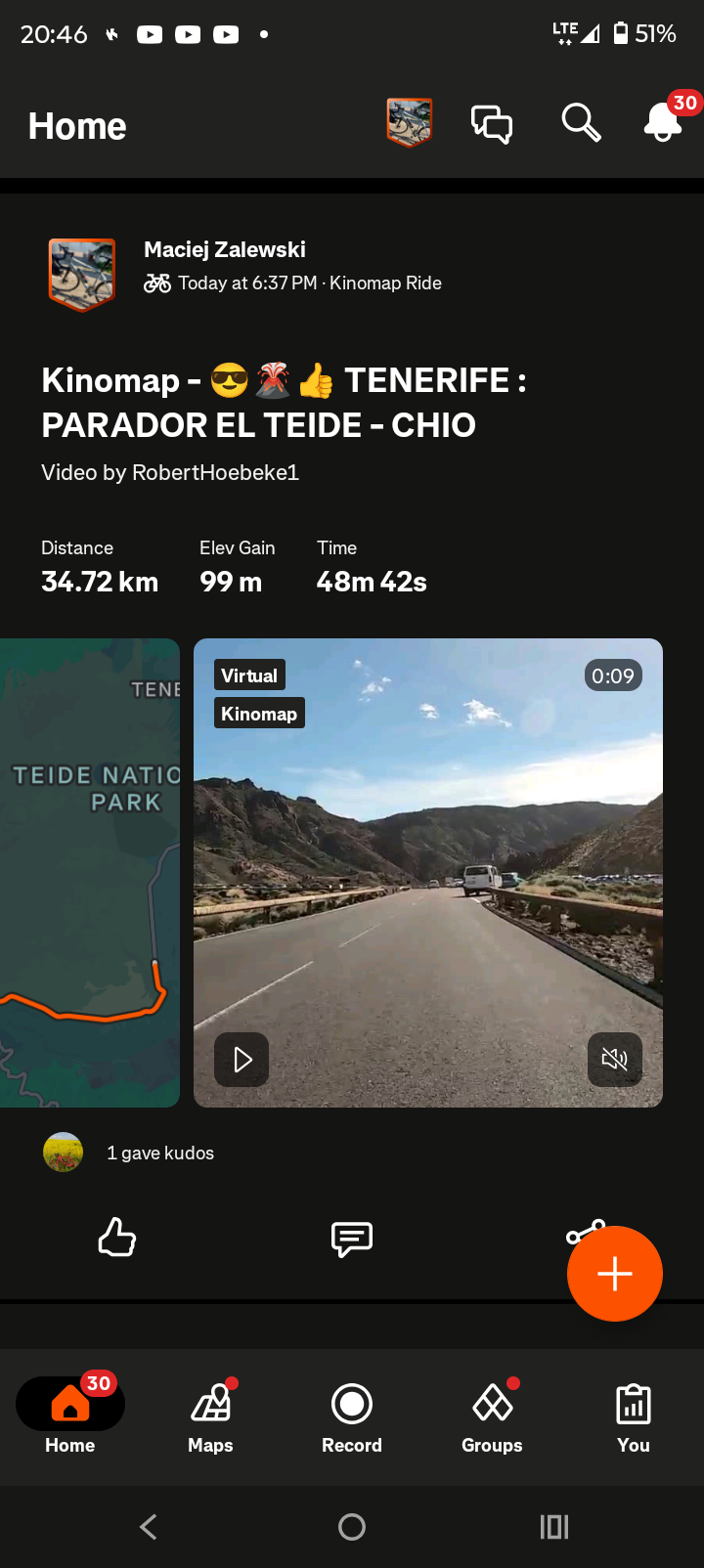Give kudos to Maciej's ride
This screenshot has width=704, height=1568.
[117, 1238]
